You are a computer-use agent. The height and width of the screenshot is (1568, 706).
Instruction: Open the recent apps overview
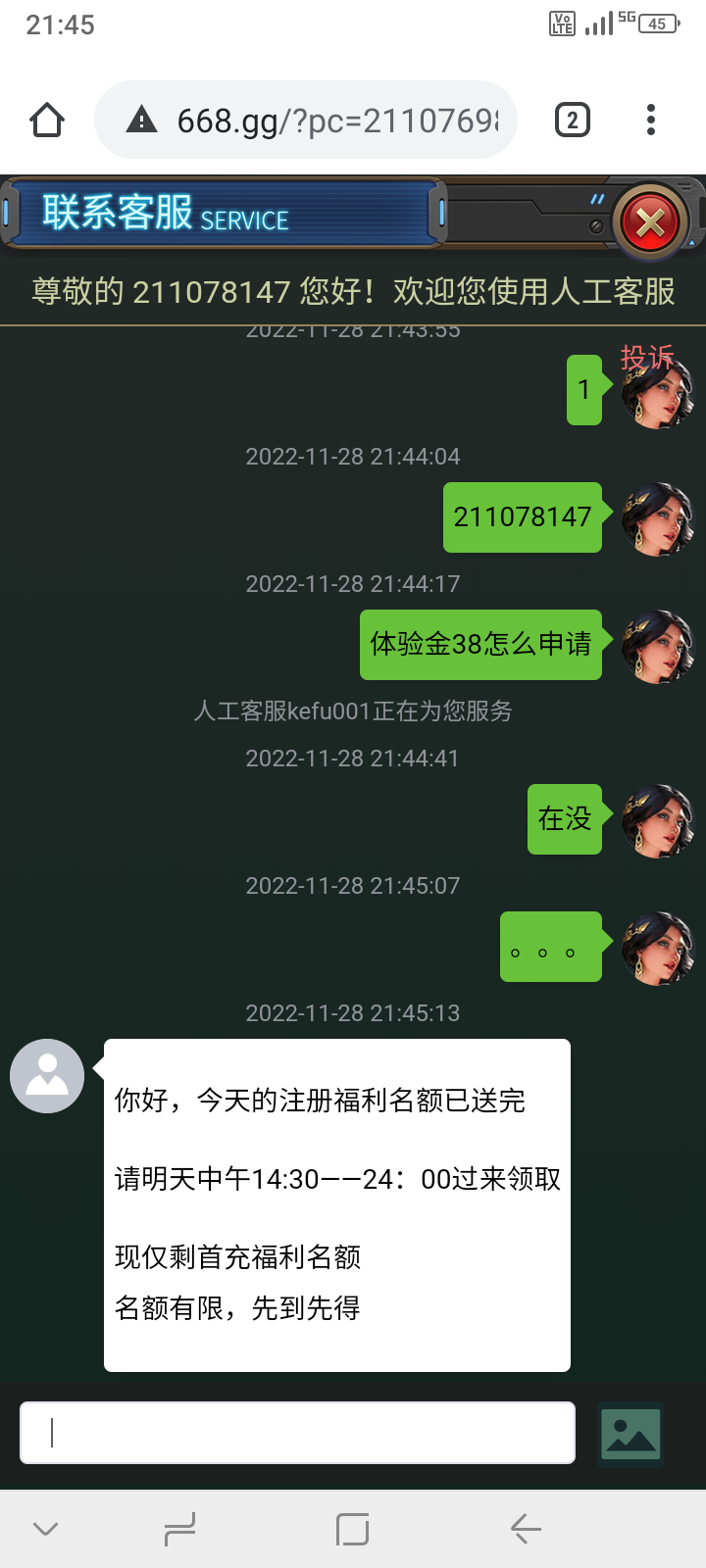point(180,1529)
